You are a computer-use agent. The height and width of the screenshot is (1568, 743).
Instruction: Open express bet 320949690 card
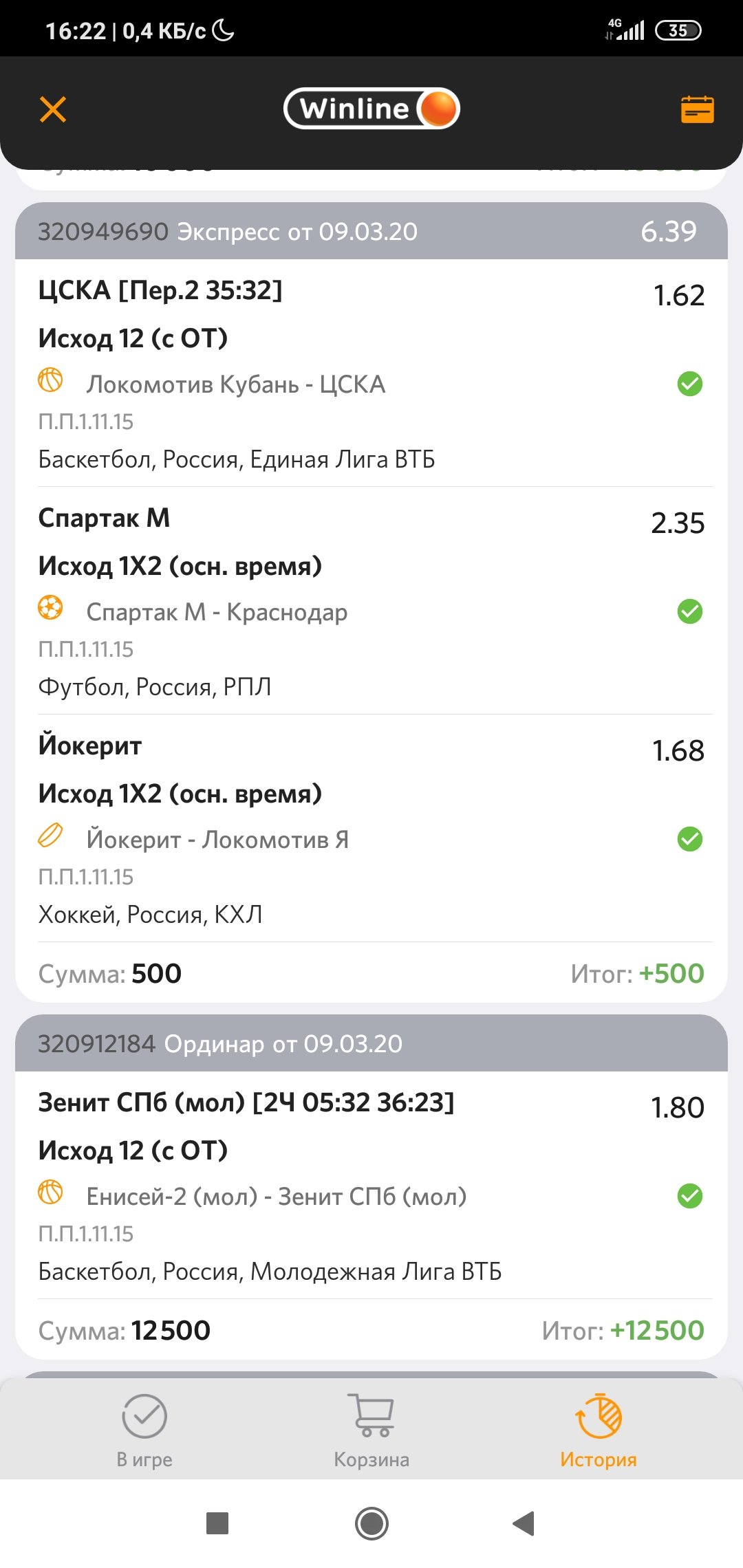371,232
